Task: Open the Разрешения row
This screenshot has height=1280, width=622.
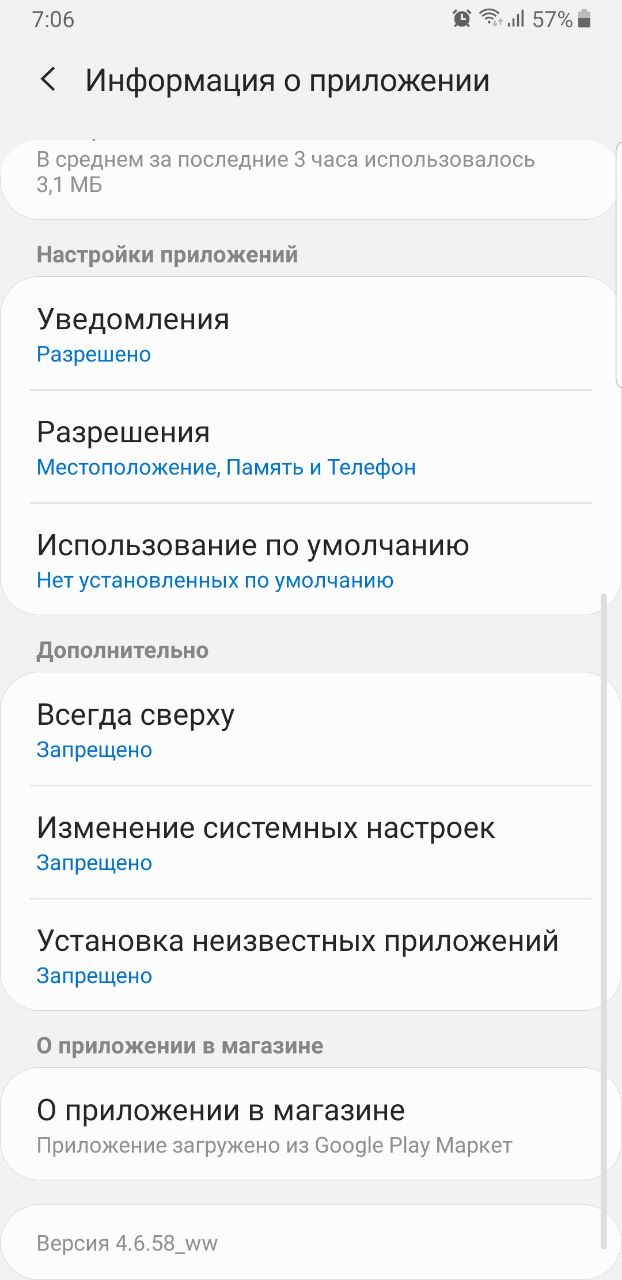Action: pyautogui.click(x=310, y=447)
